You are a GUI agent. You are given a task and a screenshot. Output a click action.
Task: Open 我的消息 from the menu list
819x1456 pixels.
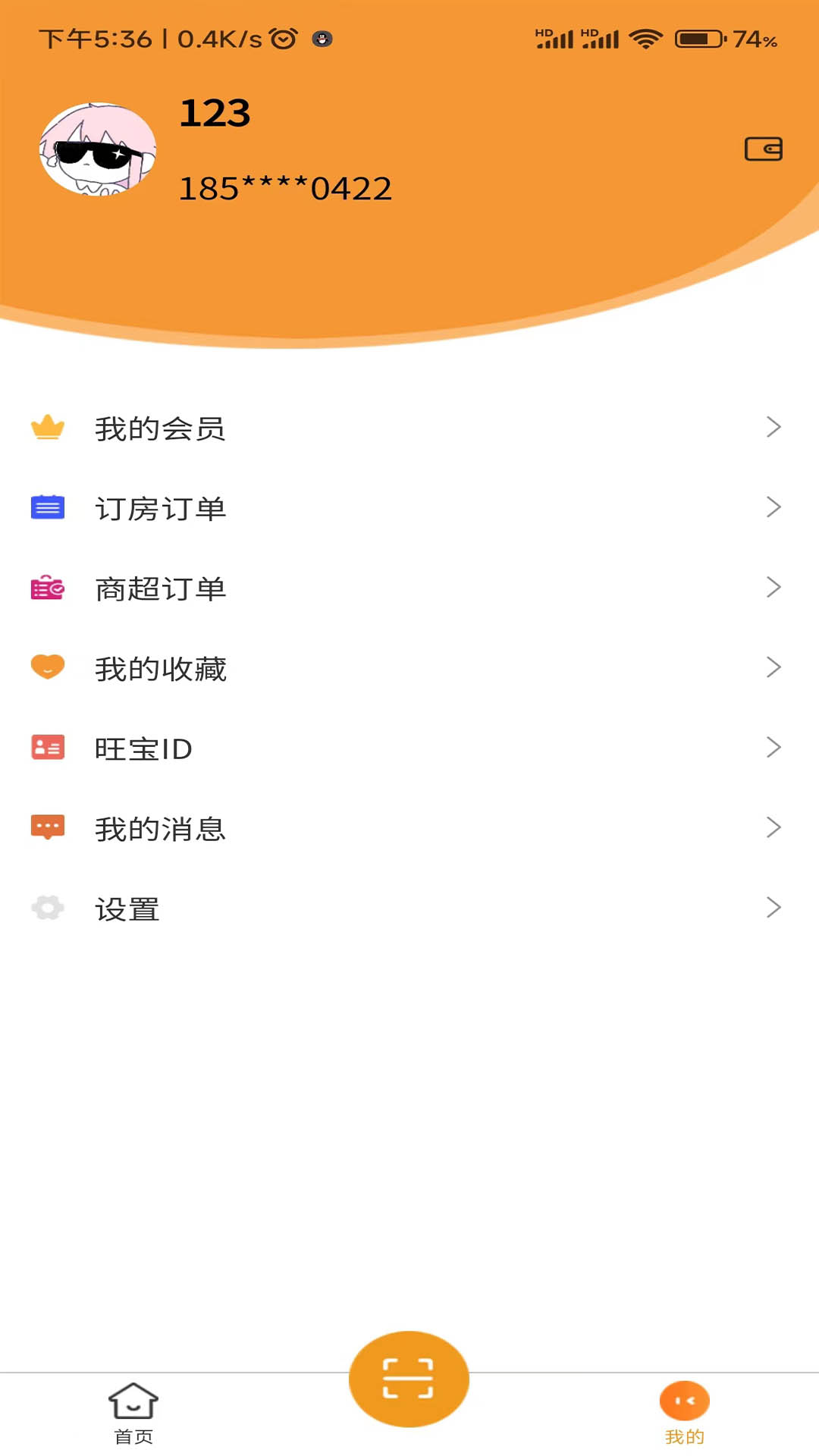tap(162, 829)
